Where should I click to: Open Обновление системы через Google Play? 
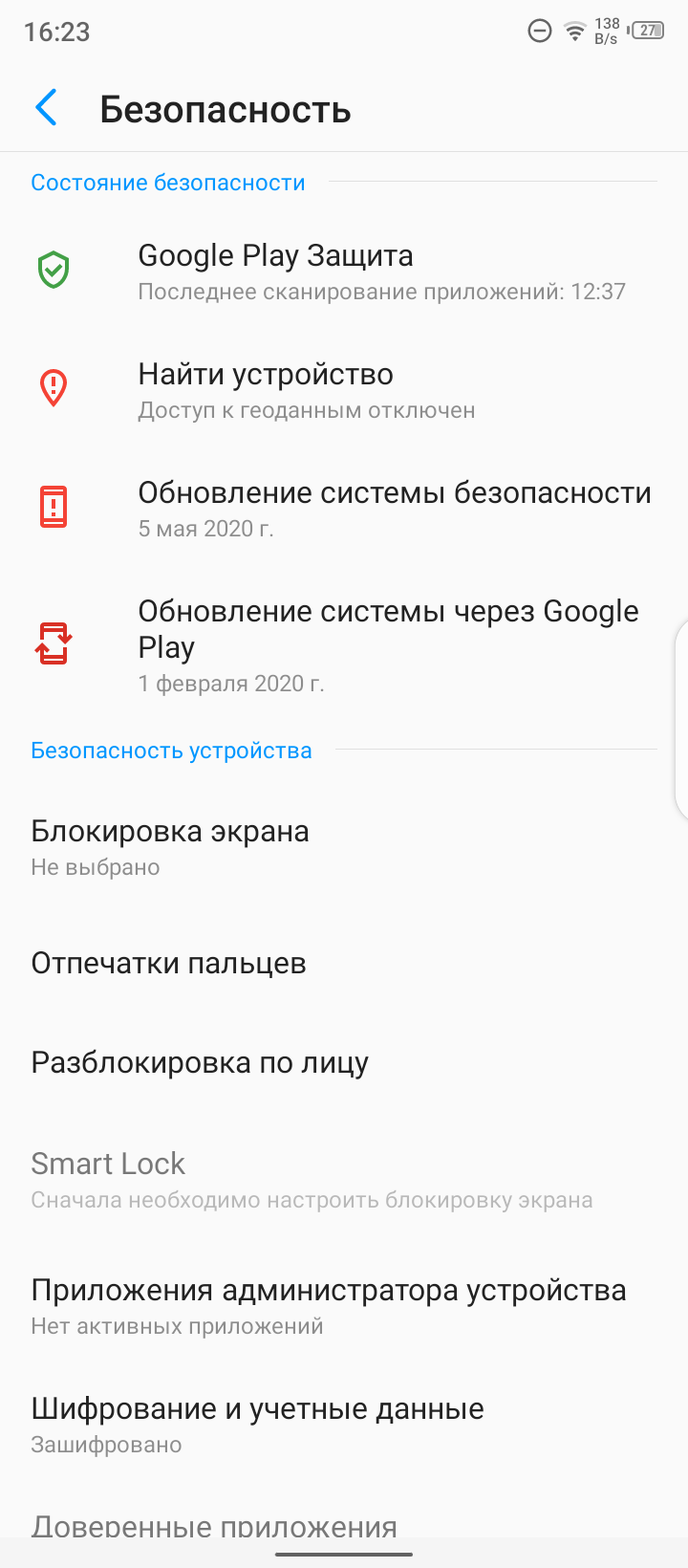point(344,644)
